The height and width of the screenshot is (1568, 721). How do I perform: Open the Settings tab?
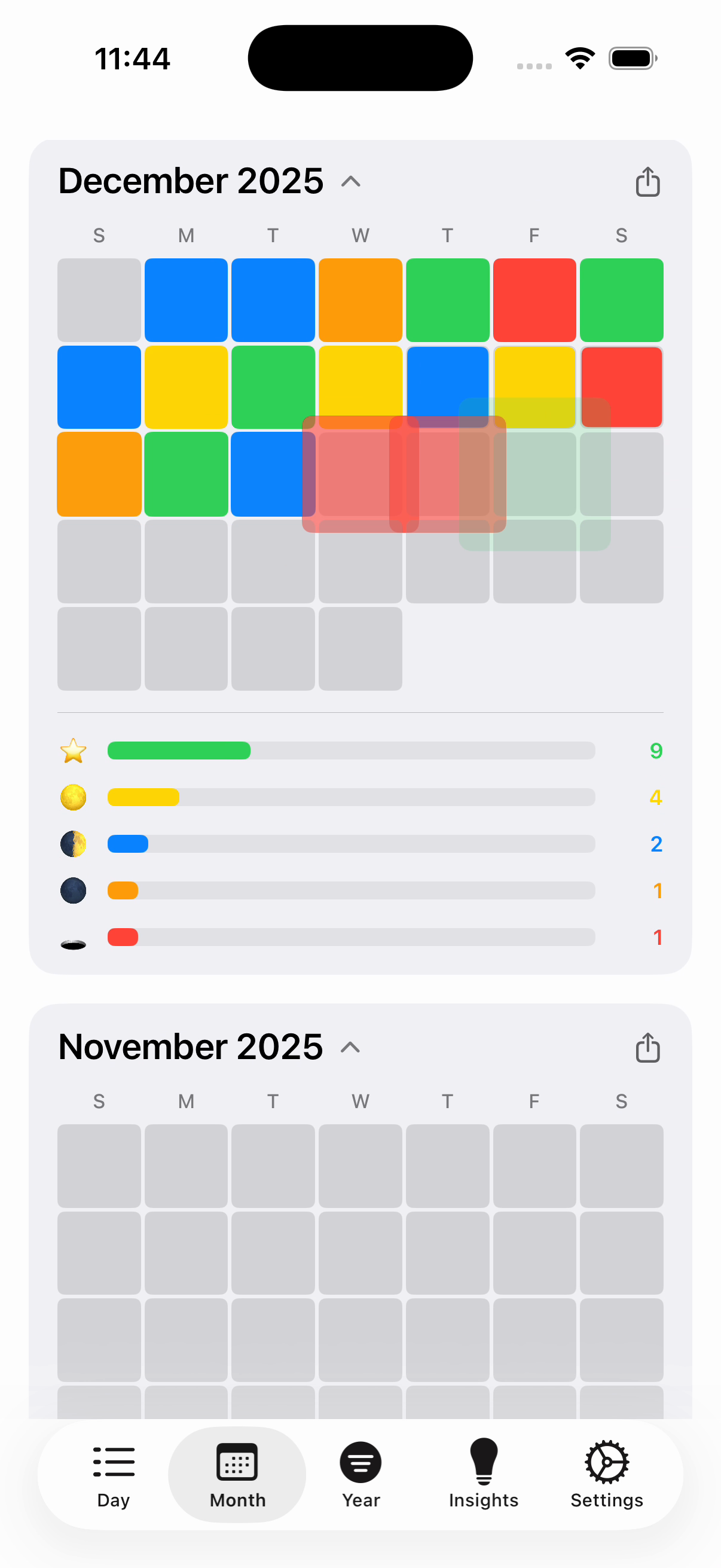point(607,1474)
